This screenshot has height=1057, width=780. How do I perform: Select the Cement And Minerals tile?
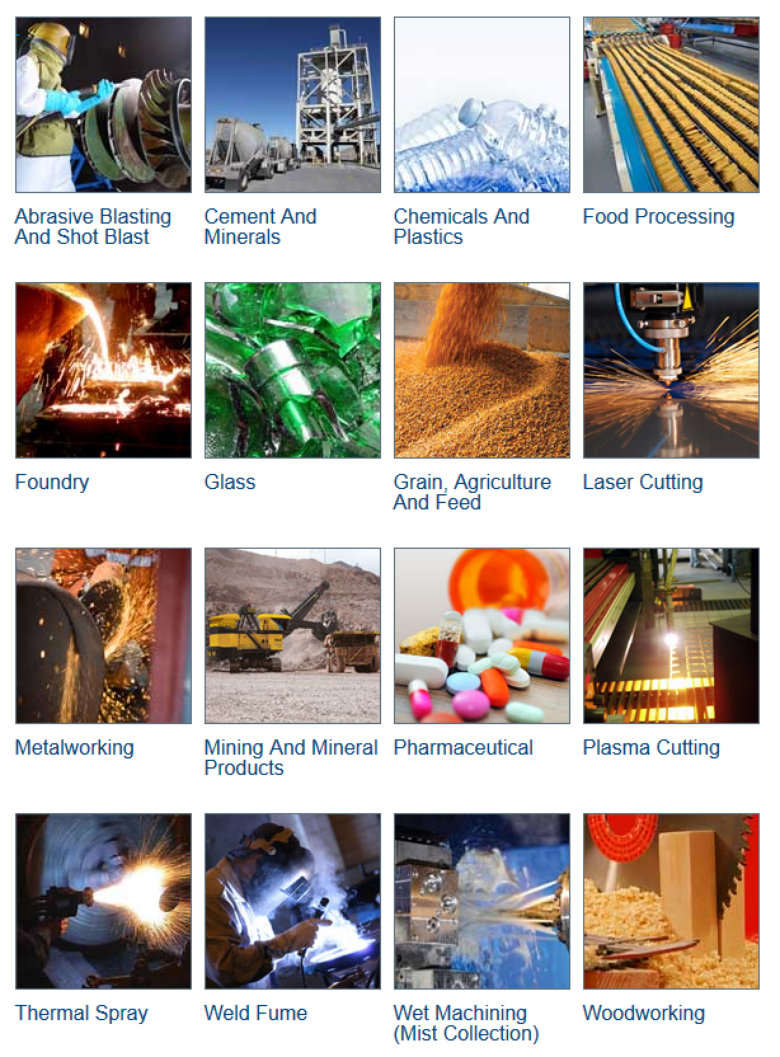292,105
